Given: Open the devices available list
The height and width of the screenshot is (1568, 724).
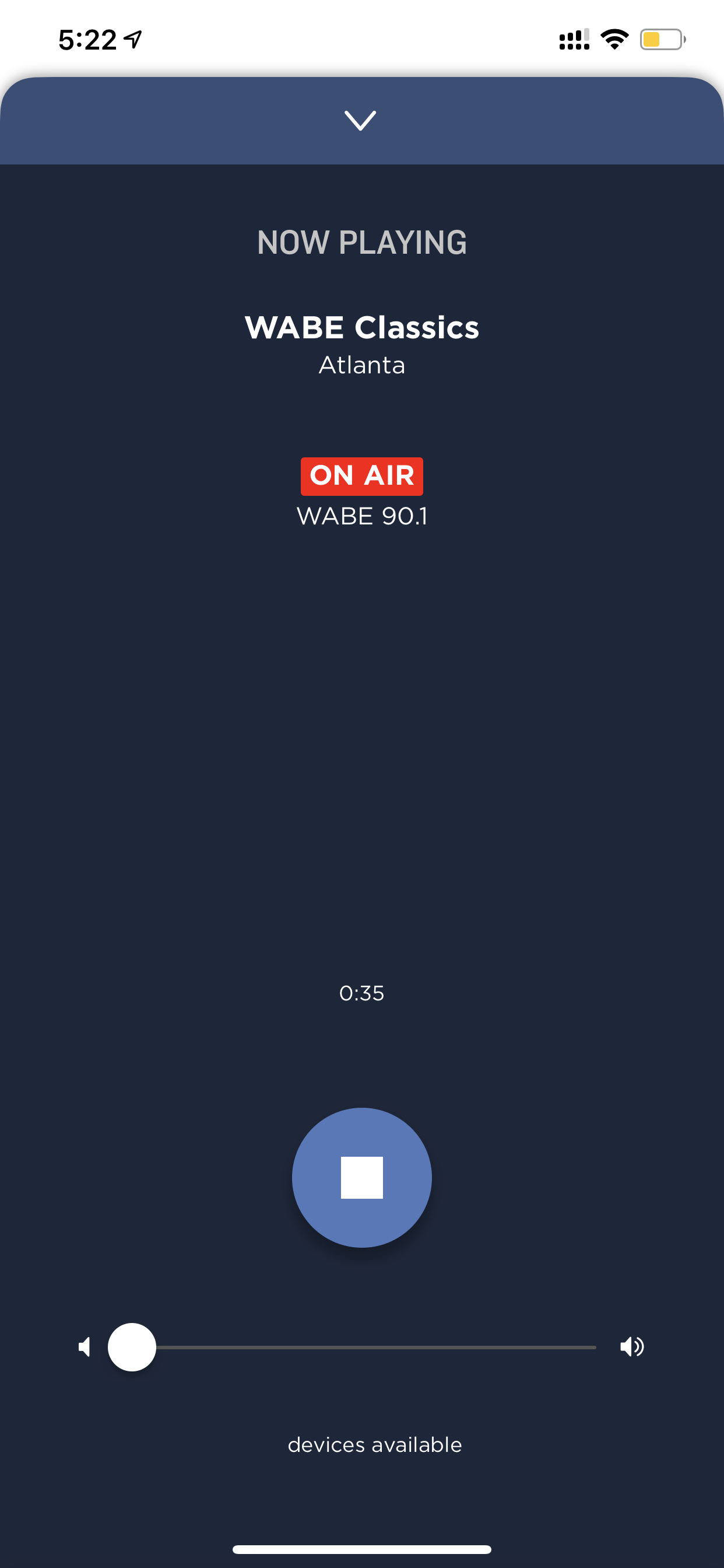Looking at the screenshot, I should pyautogui.click(x=375, y=1444).
